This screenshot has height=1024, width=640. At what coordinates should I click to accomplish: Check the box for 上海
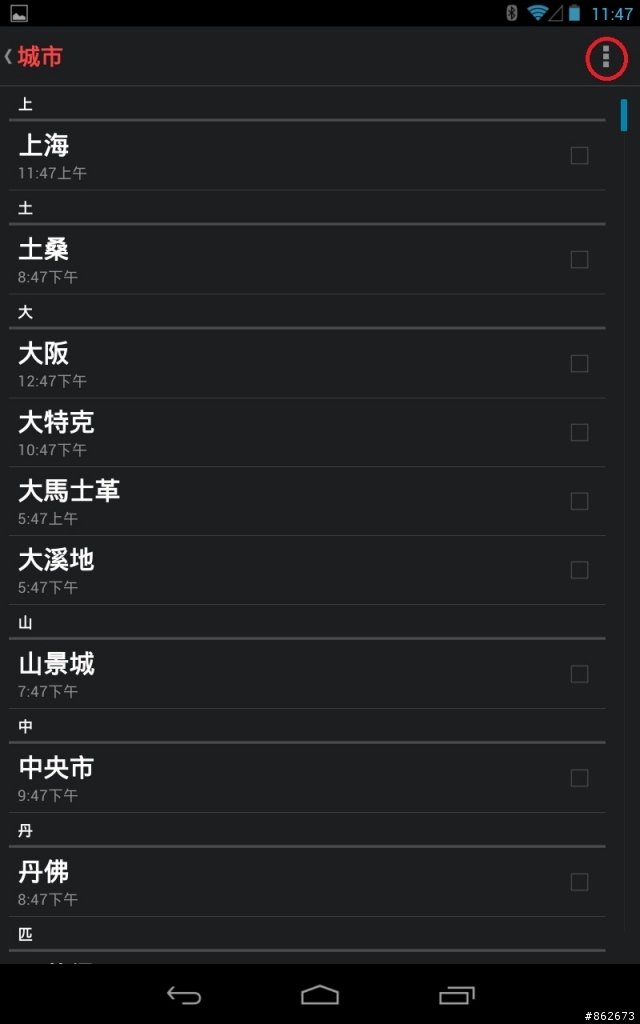pos(579,155)
